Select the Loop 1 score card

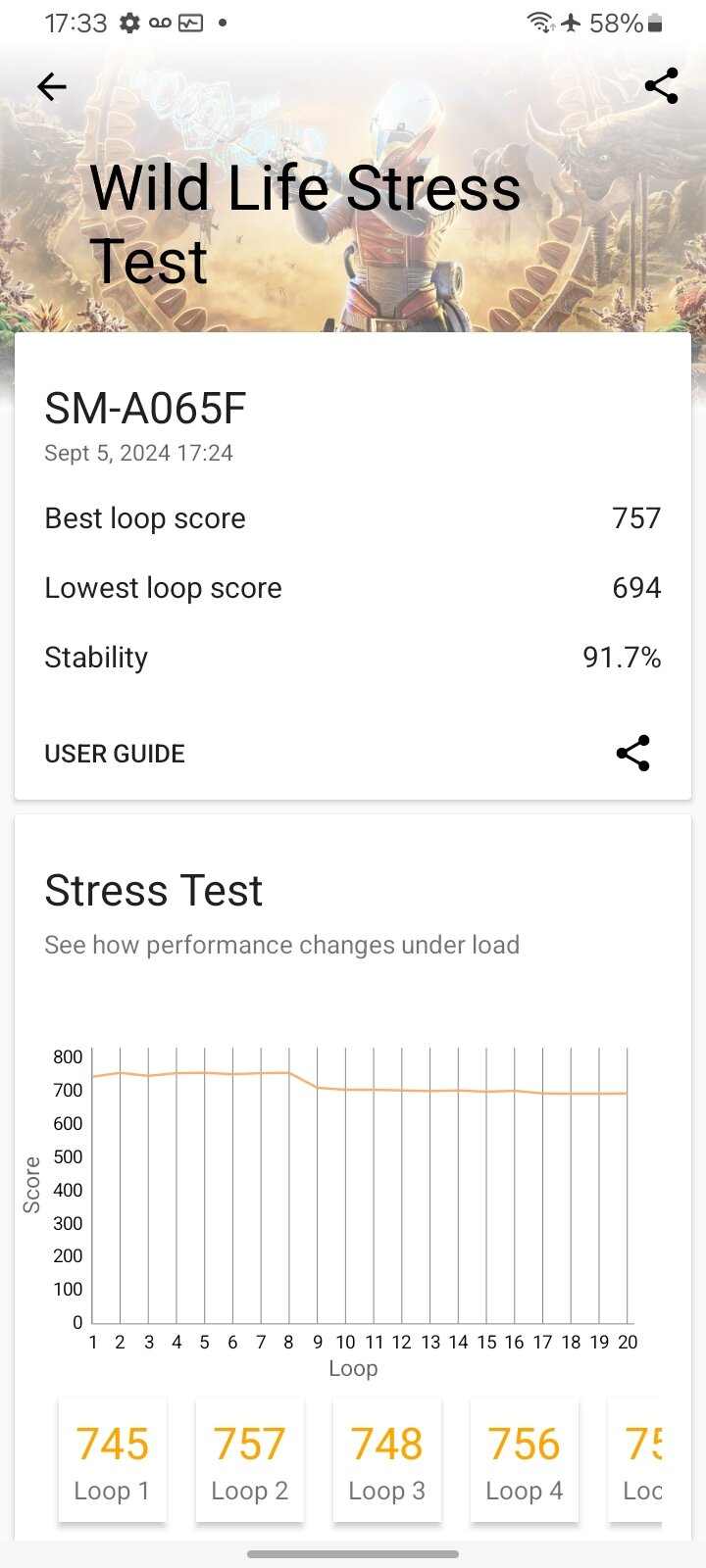[x=113, y=1461]
